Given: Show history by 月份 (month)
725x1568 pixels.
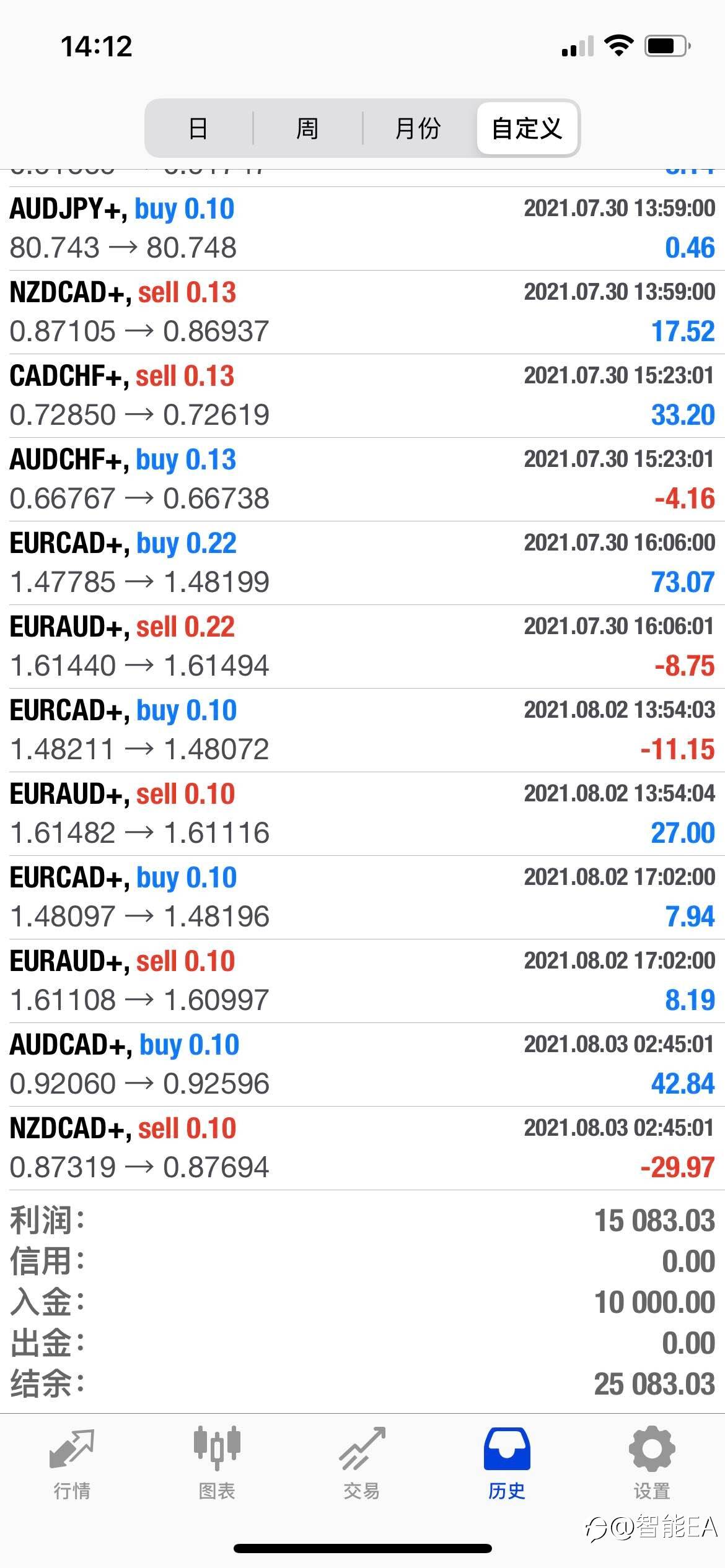Looking at the screenshot, I should [x=418, y=128].
